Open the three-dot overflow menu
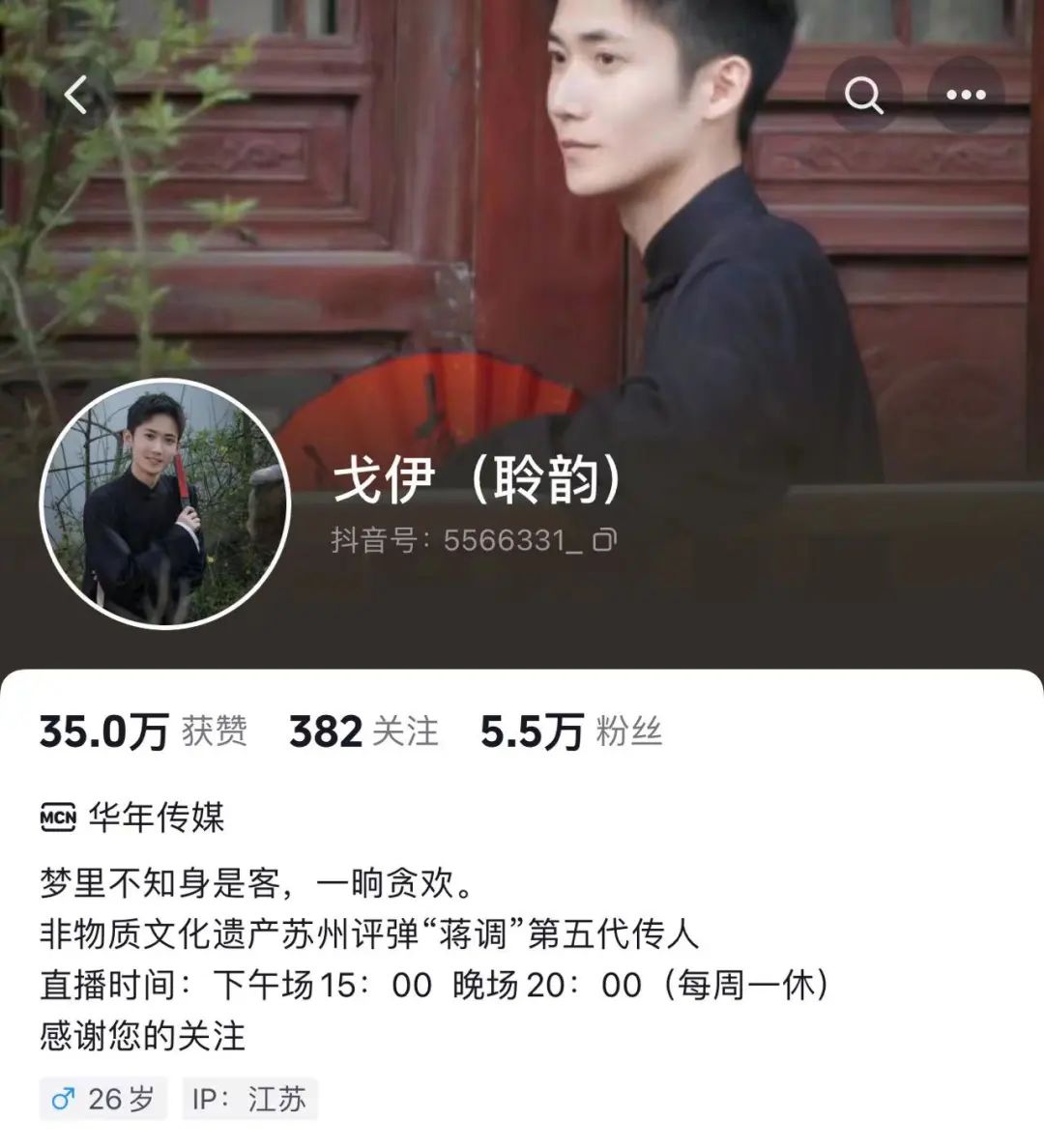1044x1148 pixels. point(965,96)
